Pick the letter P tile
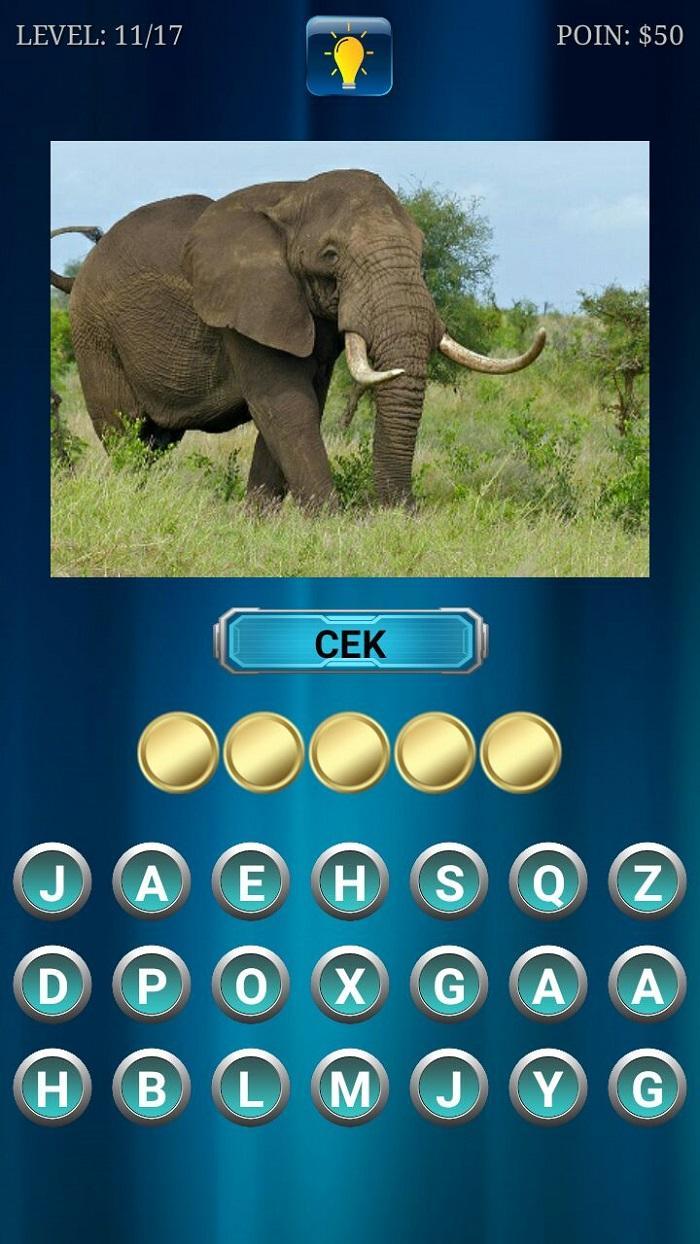Image resolution: width=700 pixels, height=1244 pixels. [x=151, y=985]
